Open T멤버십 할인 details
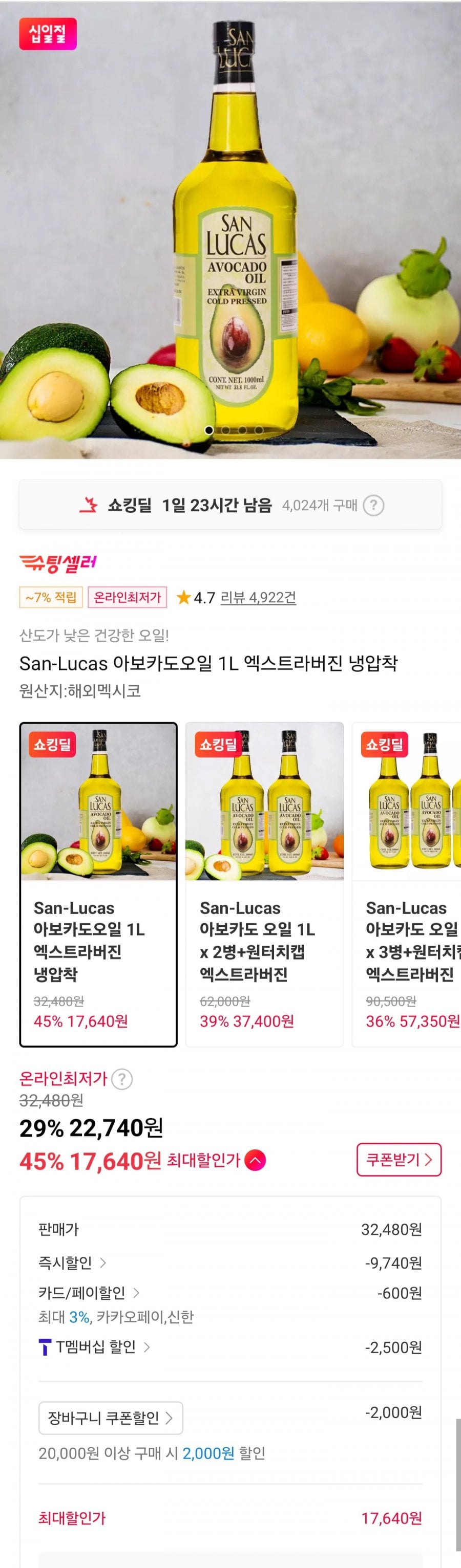This screenshot has width=461, height=1568. pyautogui.click(x=96, y=1347)
